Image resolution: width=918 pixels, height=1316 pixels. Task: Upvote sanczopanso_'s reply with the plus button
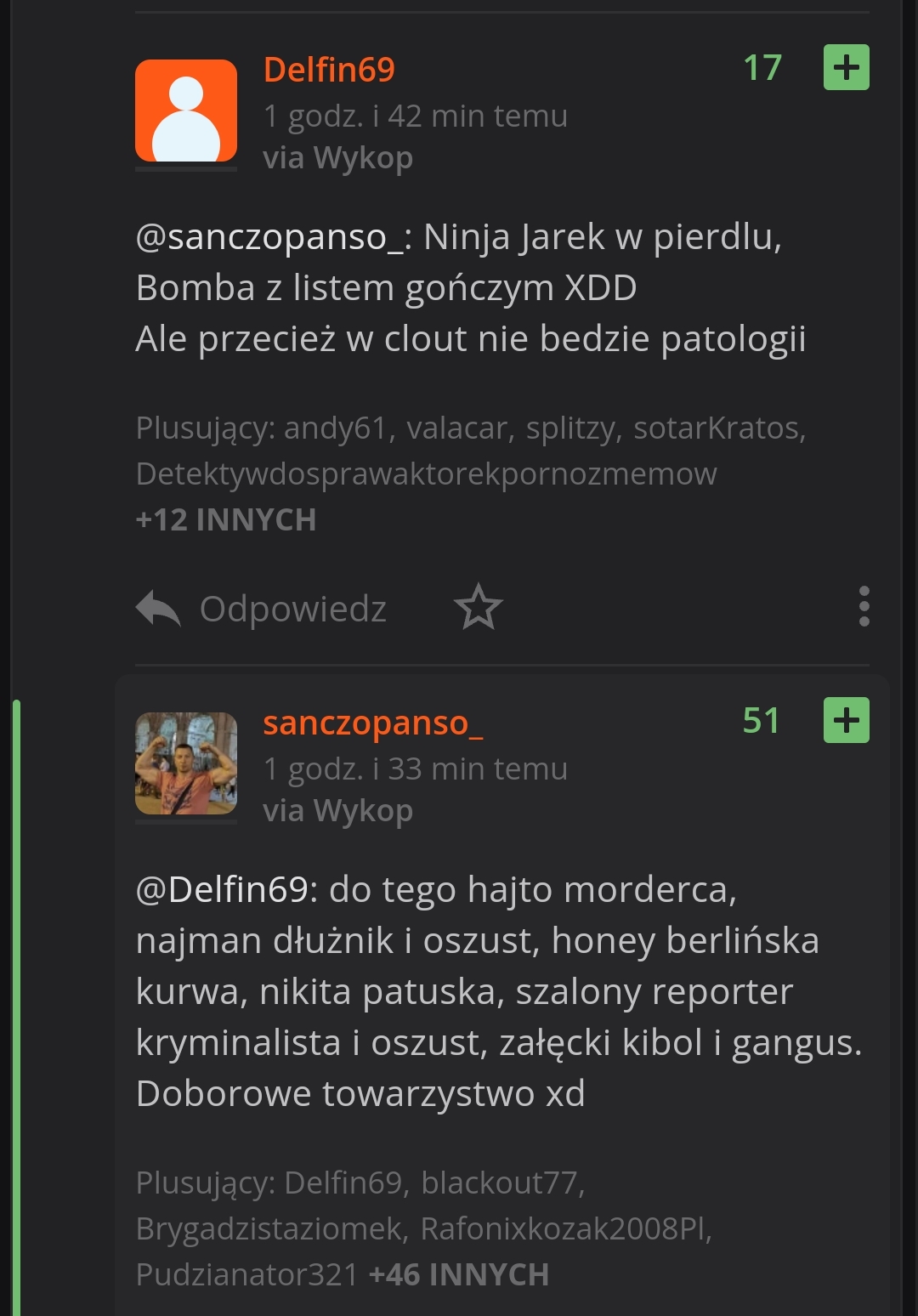pyautogui.click(x=846, y=721)
